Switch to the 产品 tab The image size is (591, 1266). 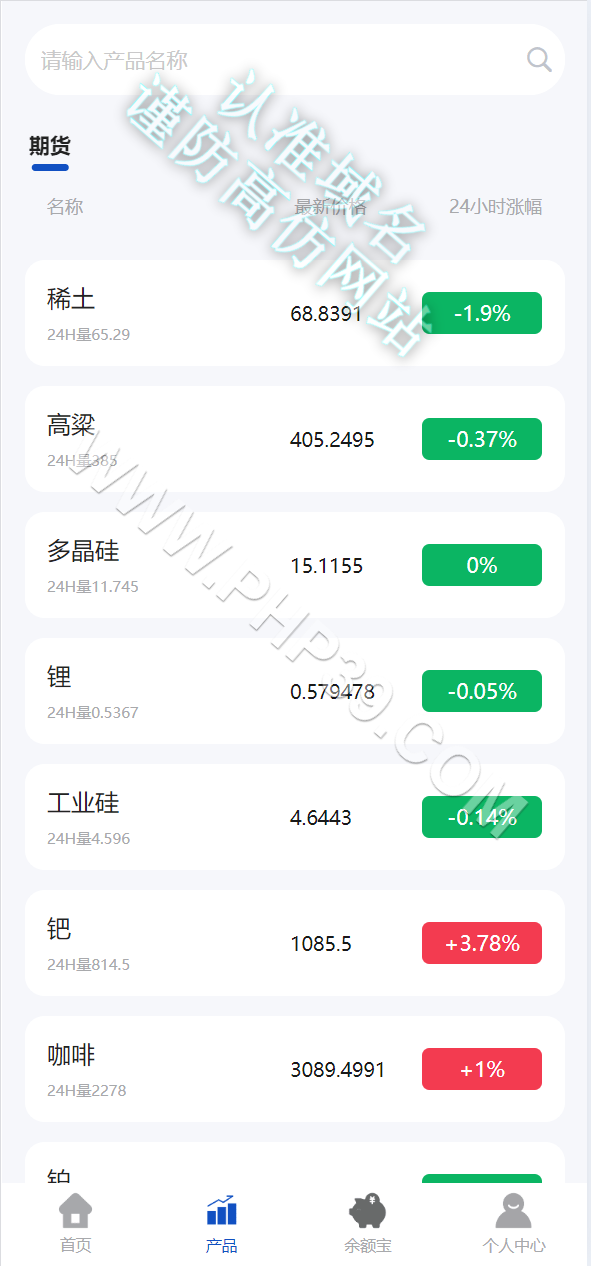coord(221,1224)
